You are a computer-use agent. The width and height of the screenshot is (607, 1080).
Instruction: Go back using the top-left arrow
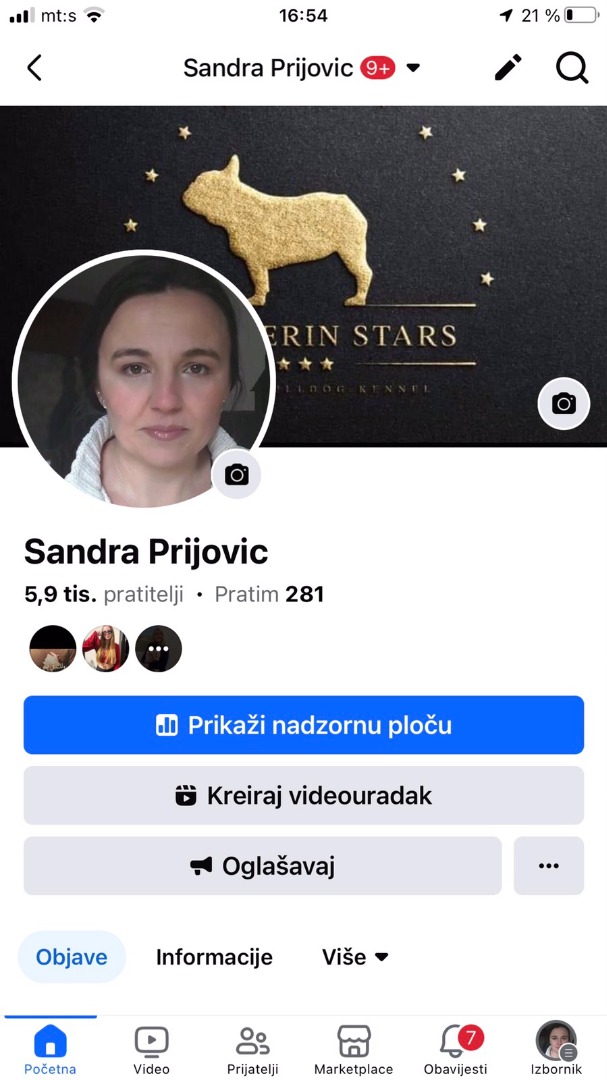[34, 68]
